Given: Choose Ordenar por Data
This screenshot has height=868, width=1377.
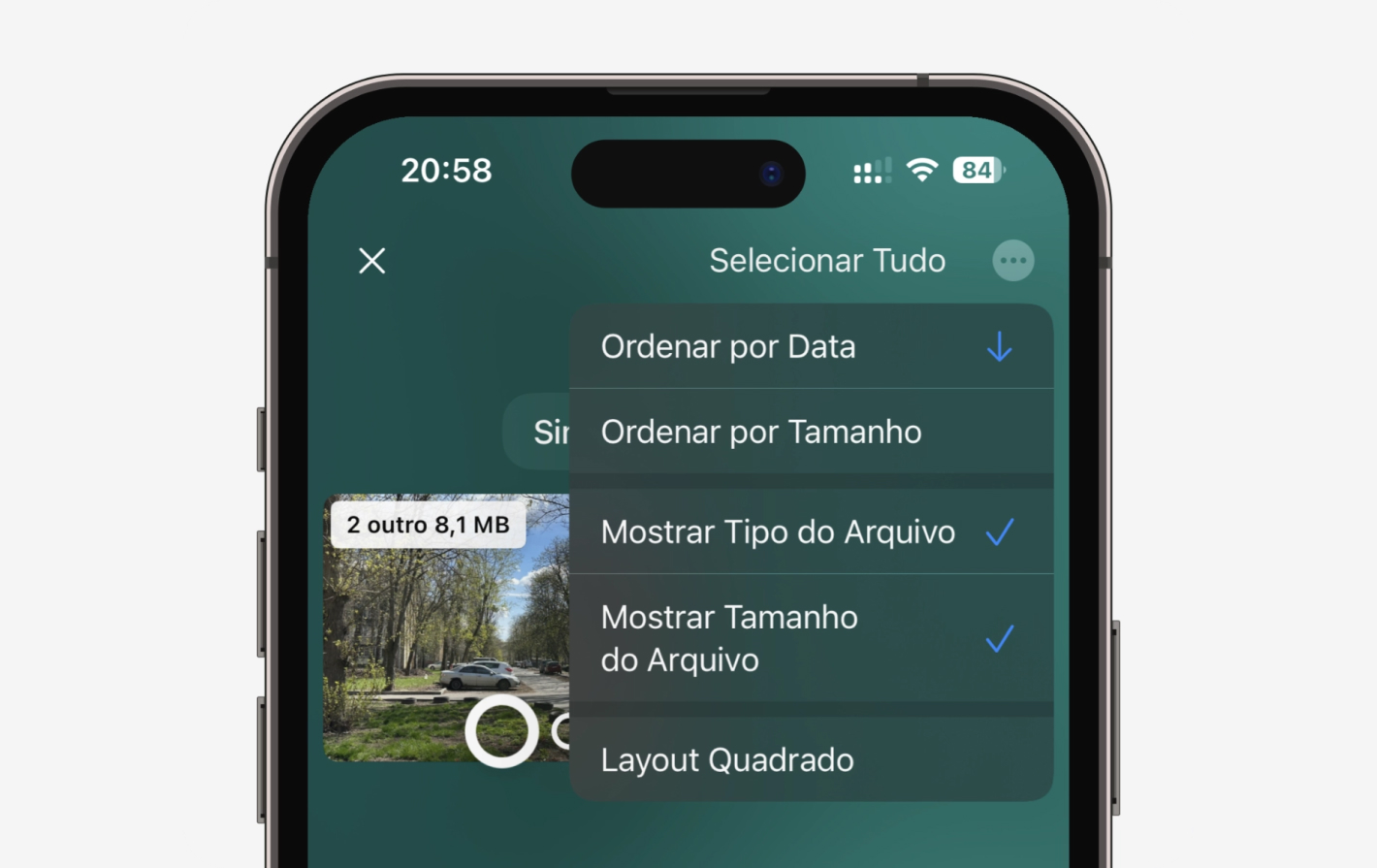Looking at the screenshot, I should 810,347.
